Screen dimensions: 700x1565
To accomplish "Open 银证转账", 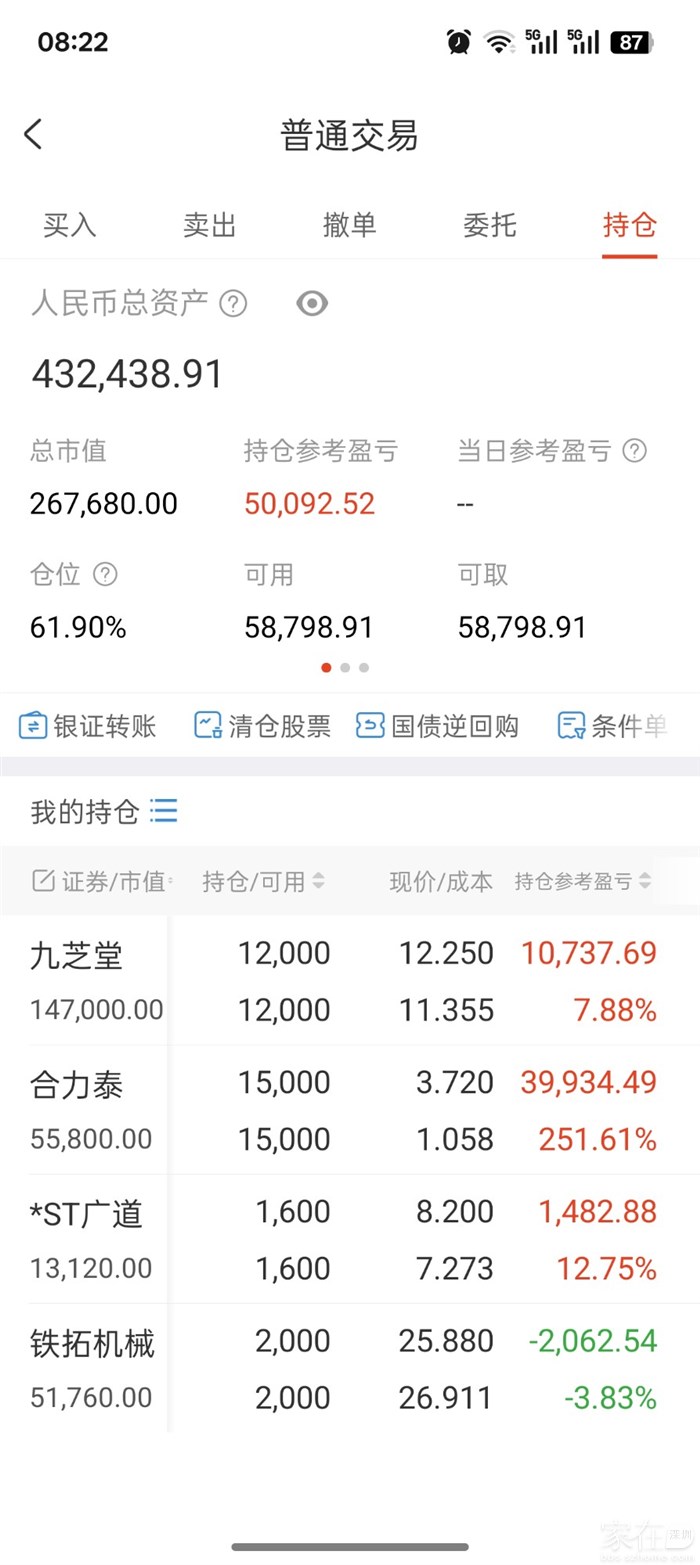I will [88, 726].
